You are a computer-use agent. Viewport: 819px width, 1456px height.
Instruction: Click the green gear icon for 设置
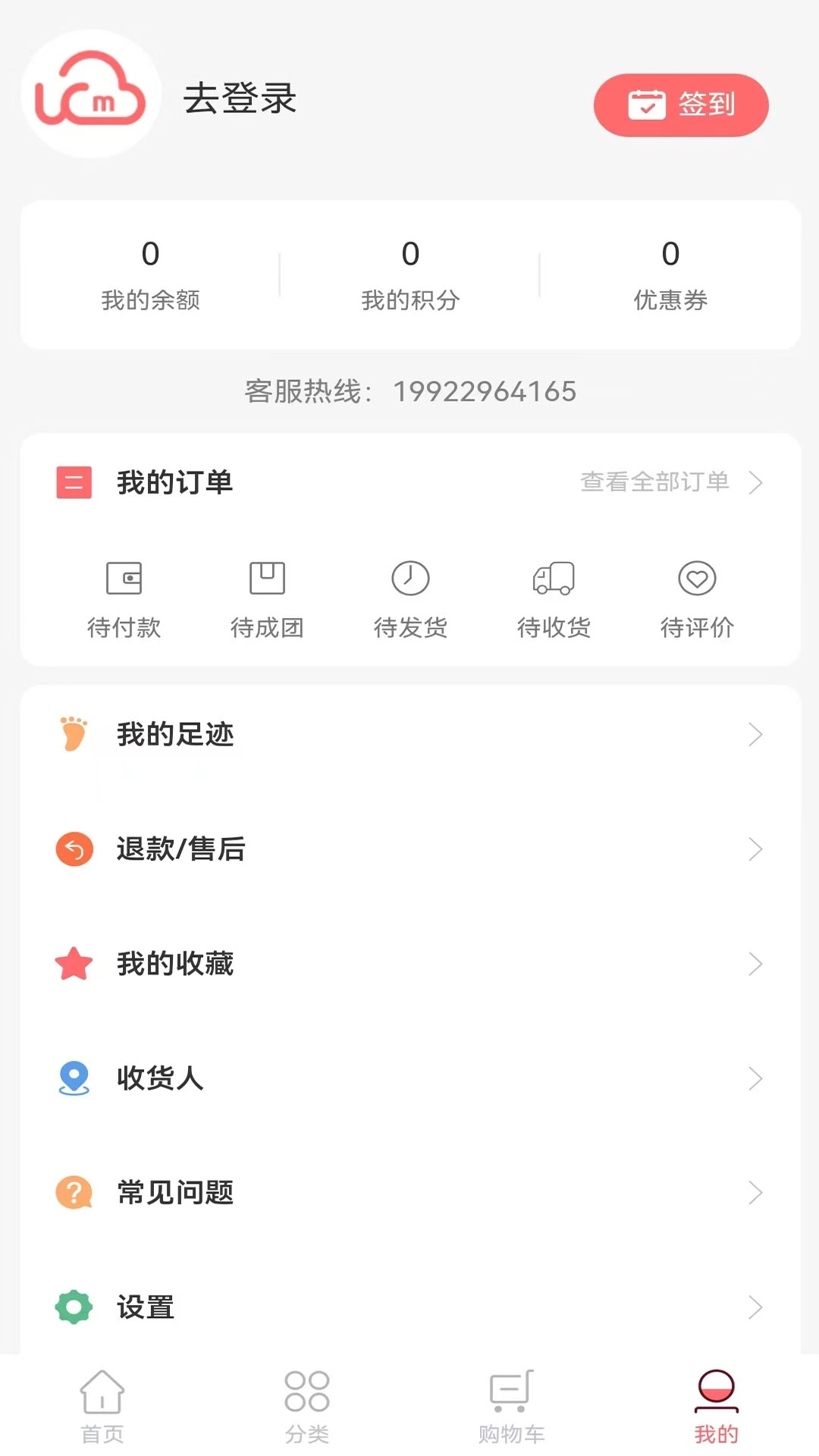point(73,1307)
